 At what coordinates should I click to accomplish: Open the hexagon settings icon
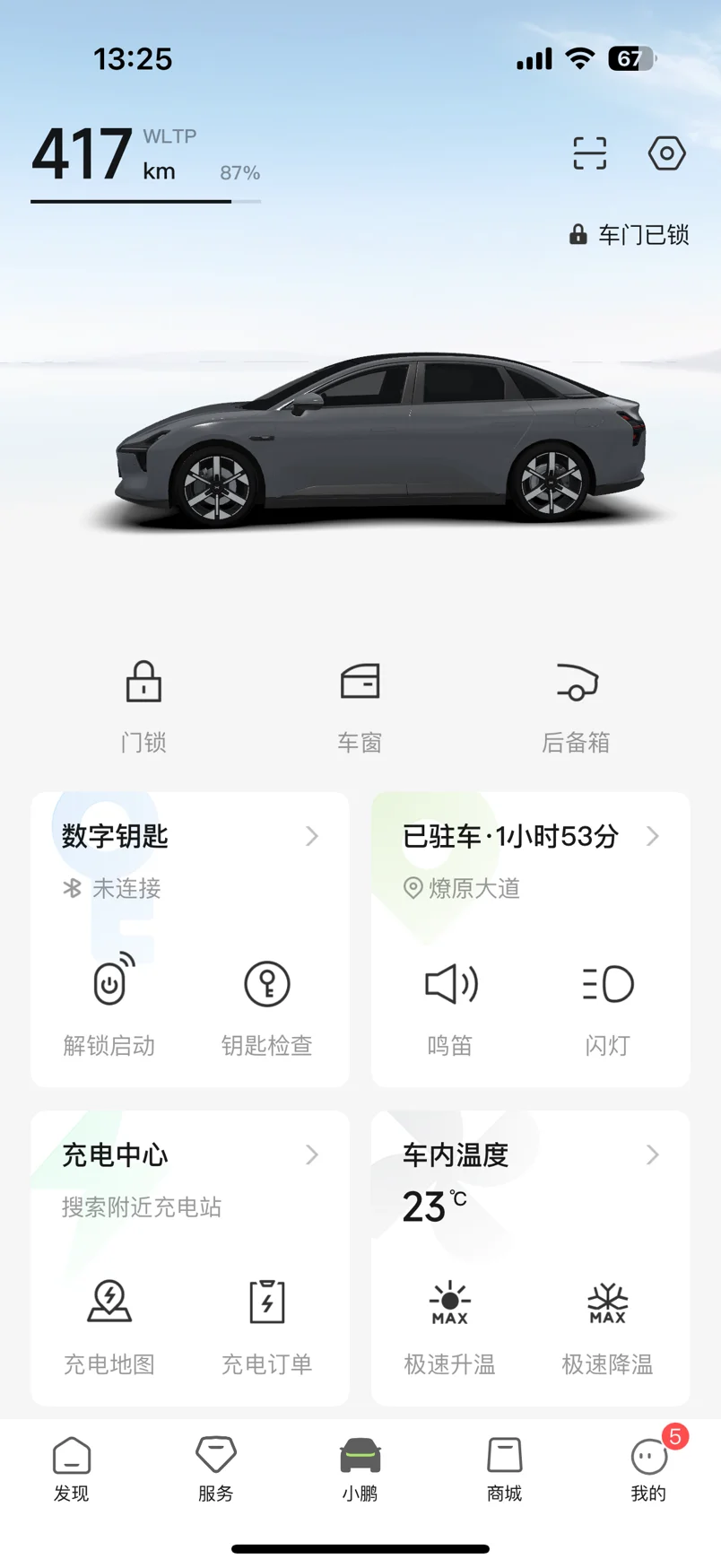[x=666, y=153]
